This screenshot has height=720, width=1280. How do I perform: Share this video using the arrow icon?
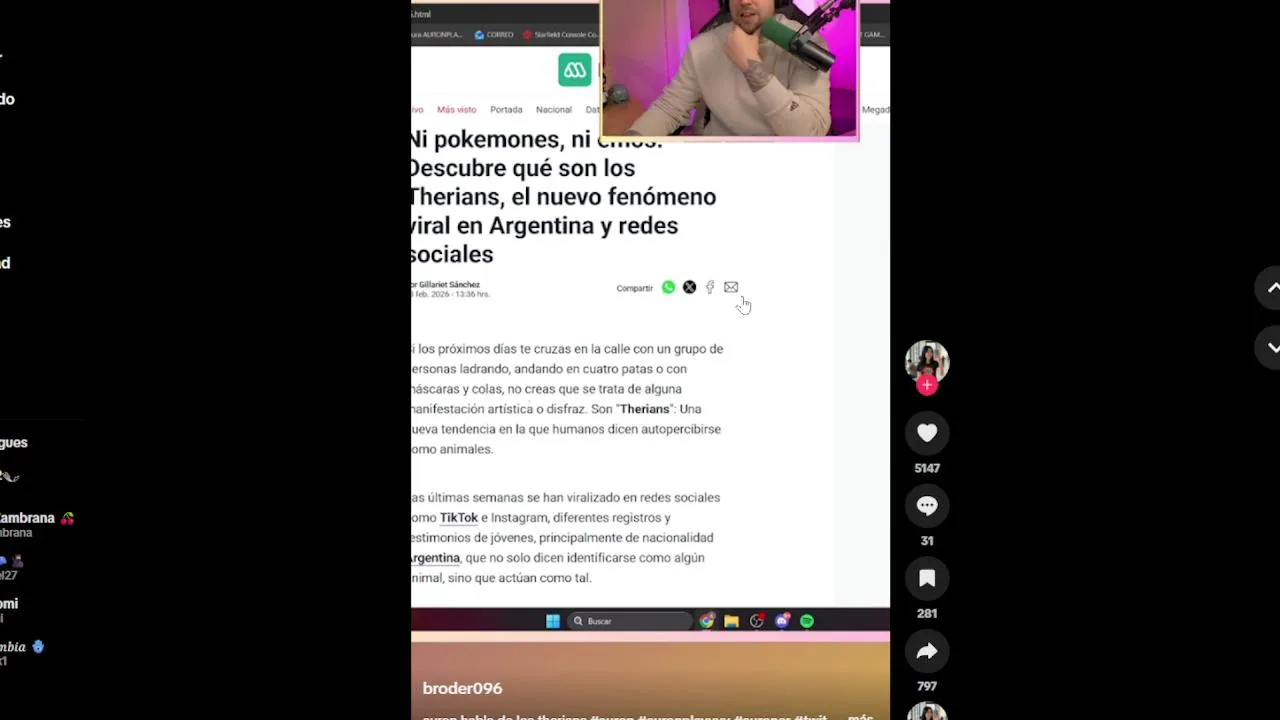[927, 651]
